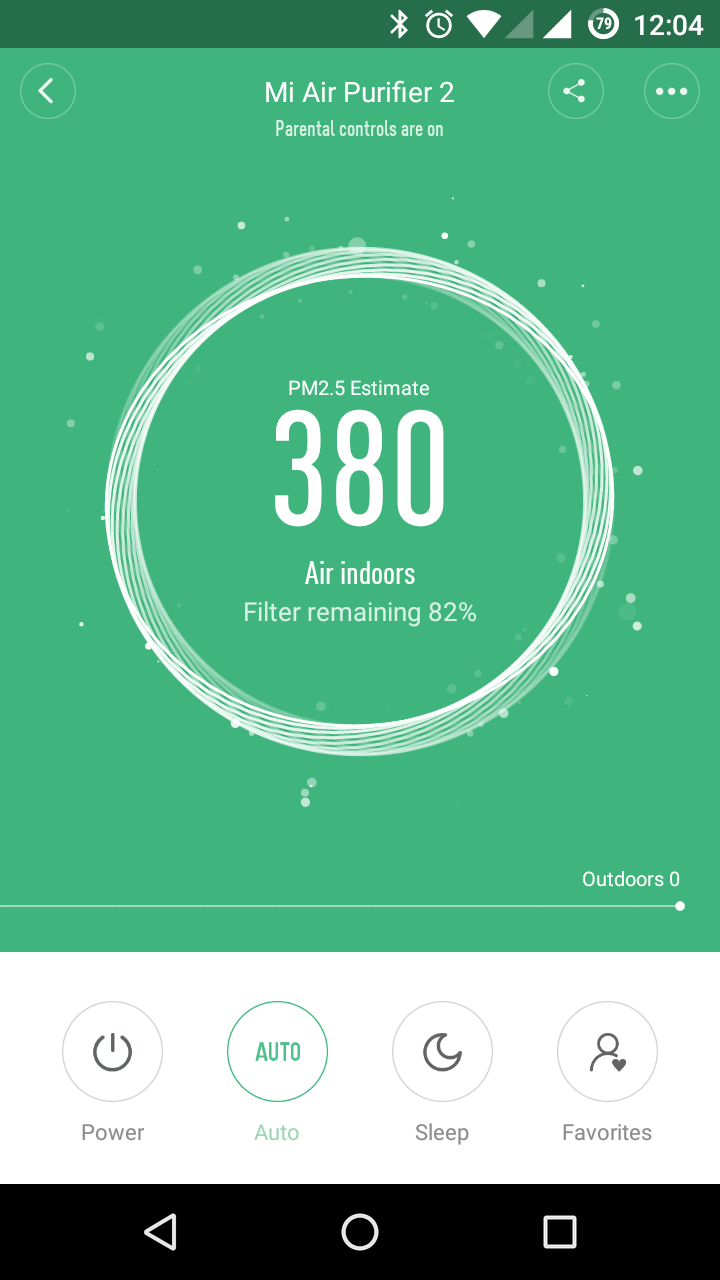Choose the Favorites mode

(x=607, y=1052)
